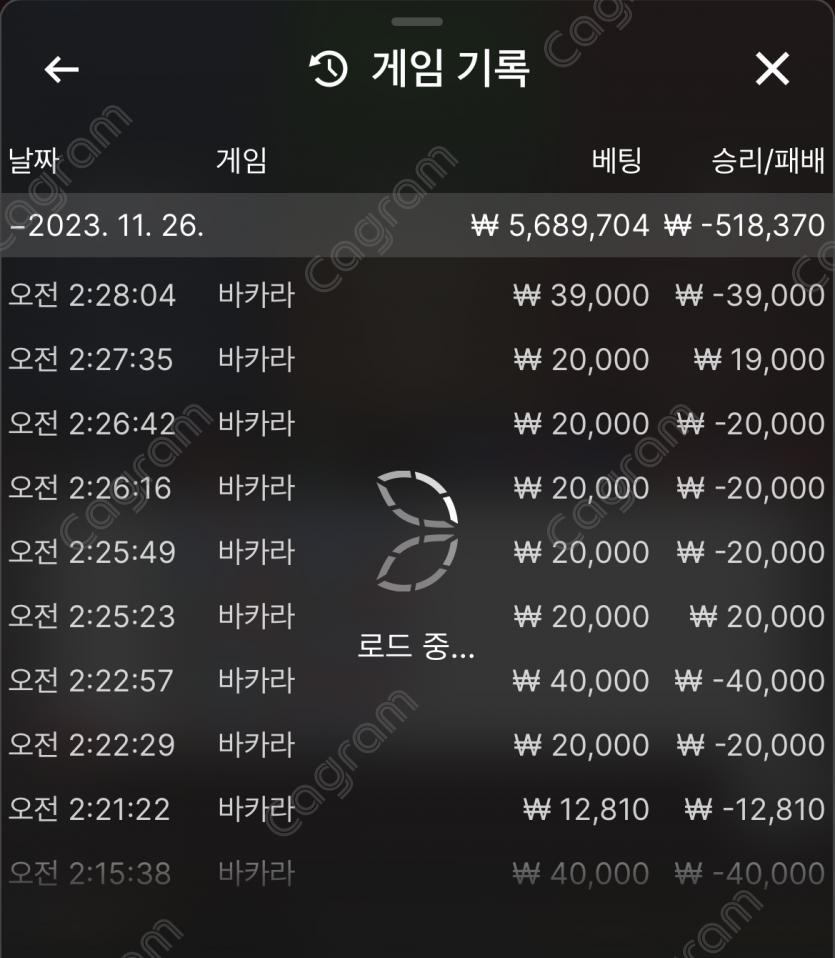This screenshot has width=835, height=958.
Task: Tap the 오전 2:22:29 game row
Action: (x=417, y=745)
